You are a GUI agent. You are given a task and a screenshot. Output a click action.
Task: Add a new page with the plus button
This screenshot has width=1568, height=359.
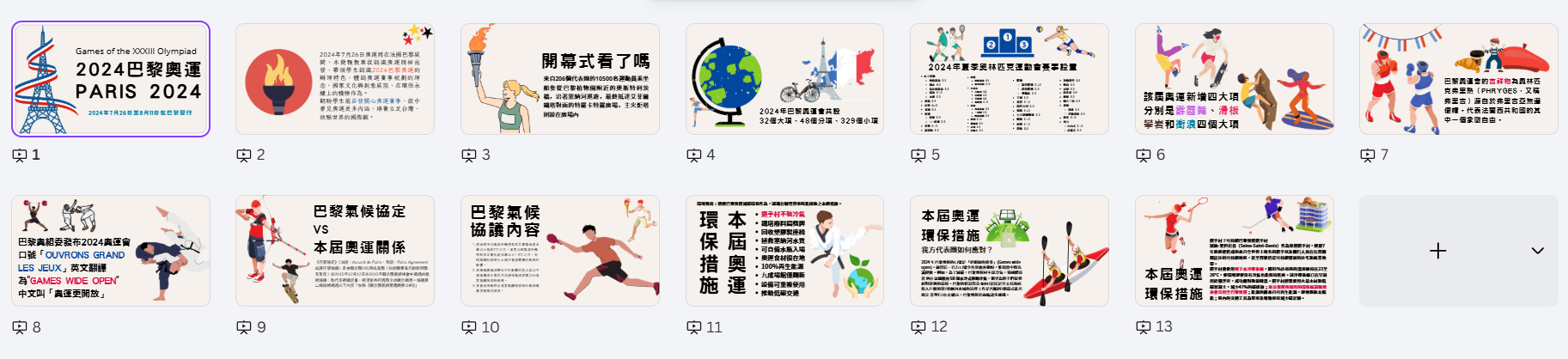pos(1437,251)
